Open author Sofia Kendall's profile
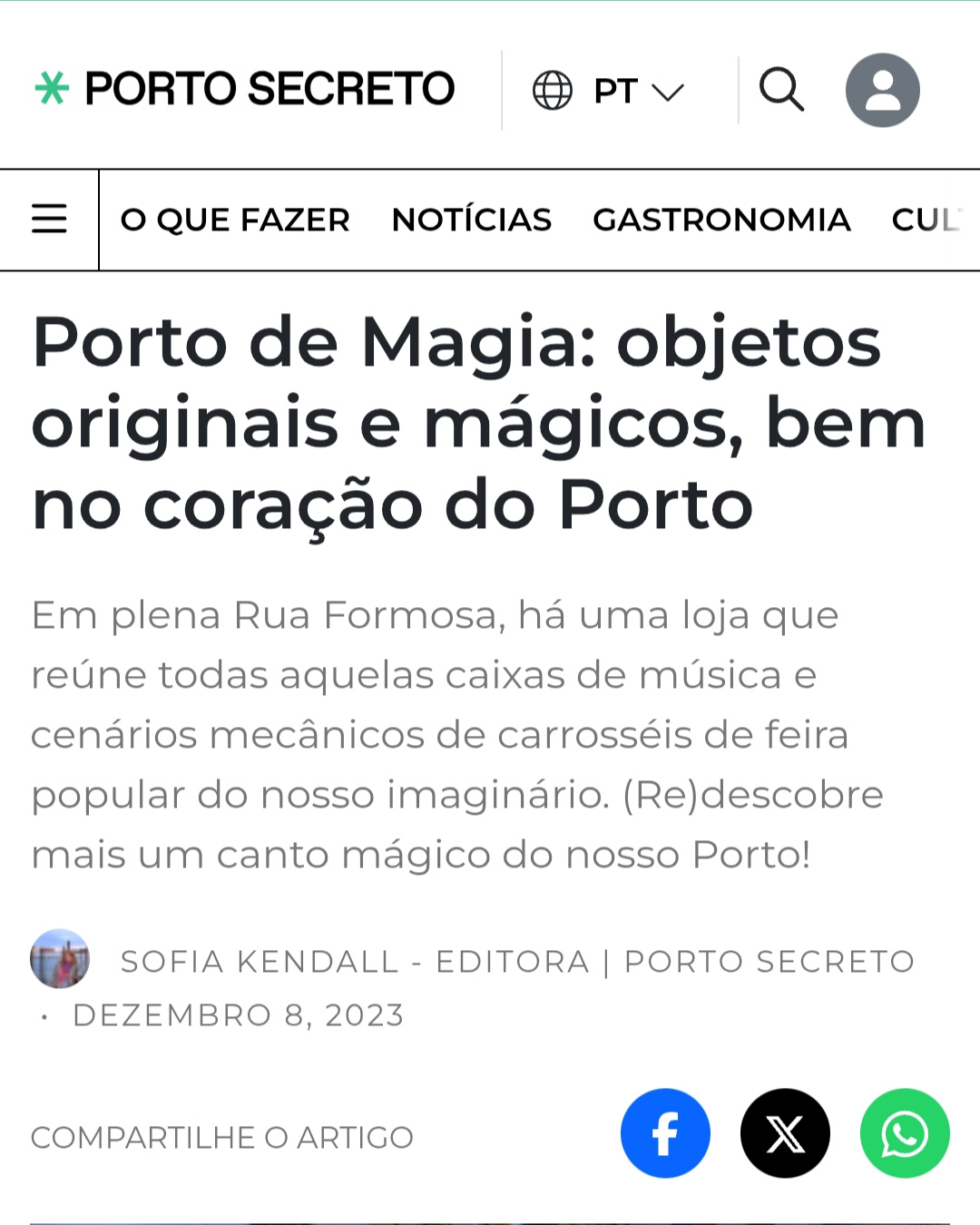 [x=355, y=961]
